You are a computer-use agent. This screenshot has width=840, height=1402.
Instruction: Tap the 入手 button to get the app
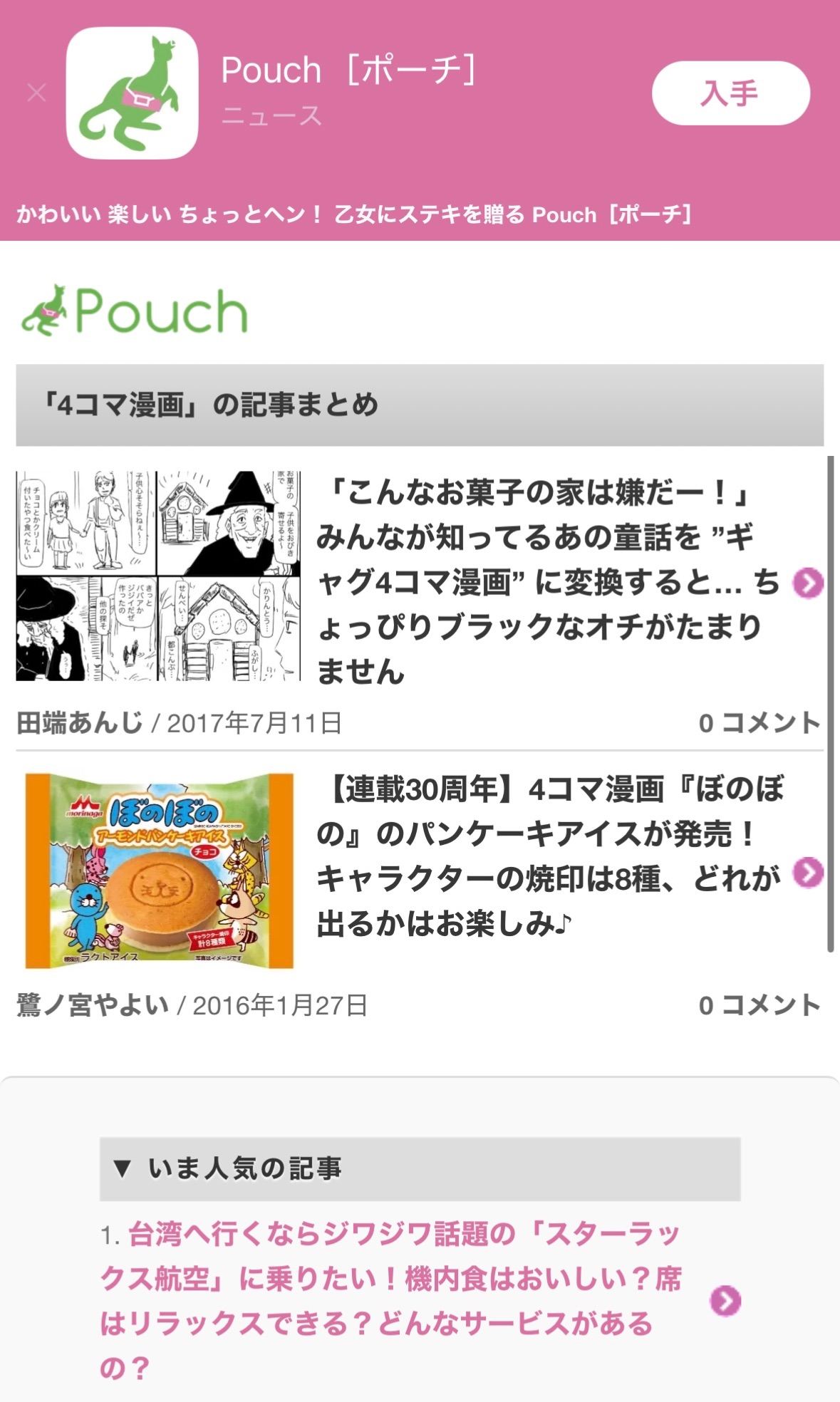[x=730, y=93]
